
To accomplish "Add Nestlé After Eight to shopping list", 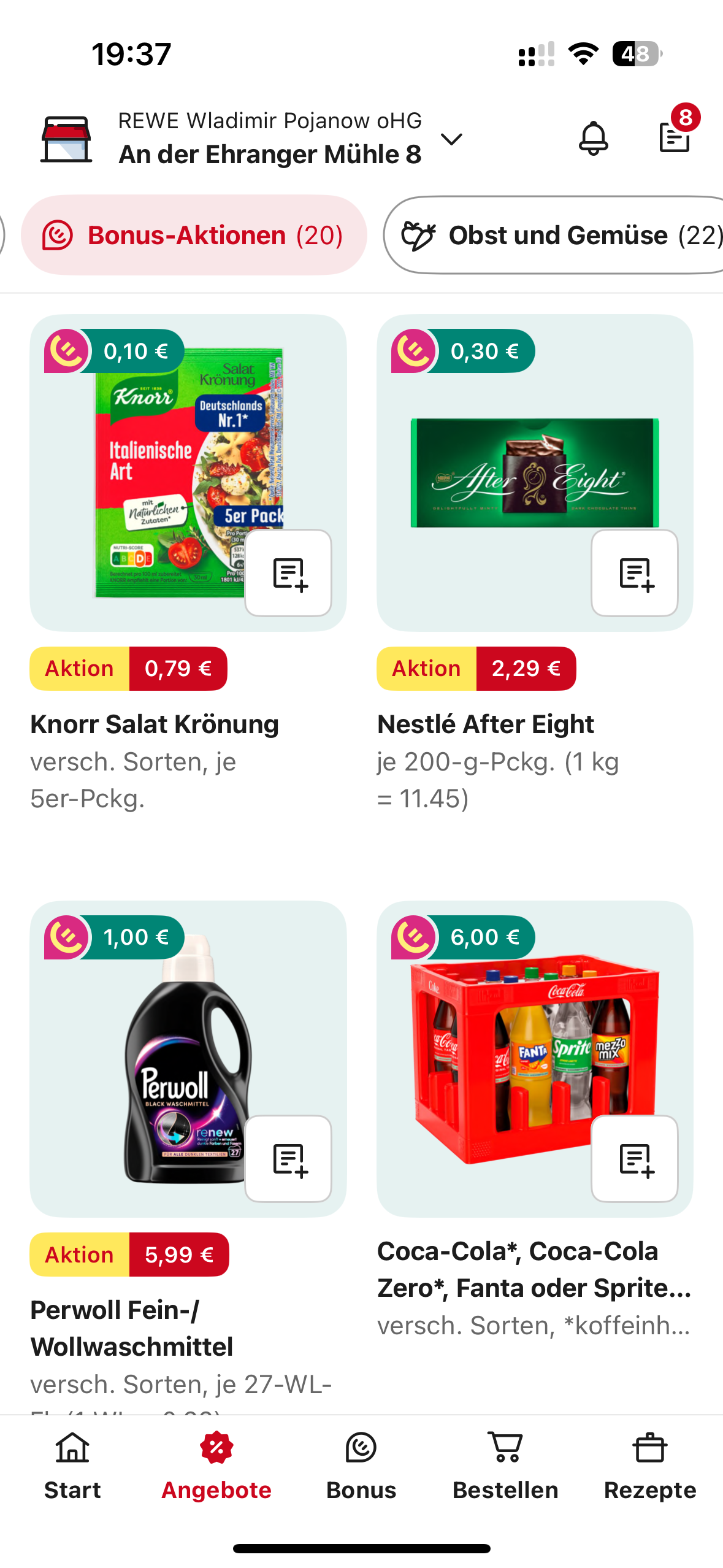I will 635,572.
